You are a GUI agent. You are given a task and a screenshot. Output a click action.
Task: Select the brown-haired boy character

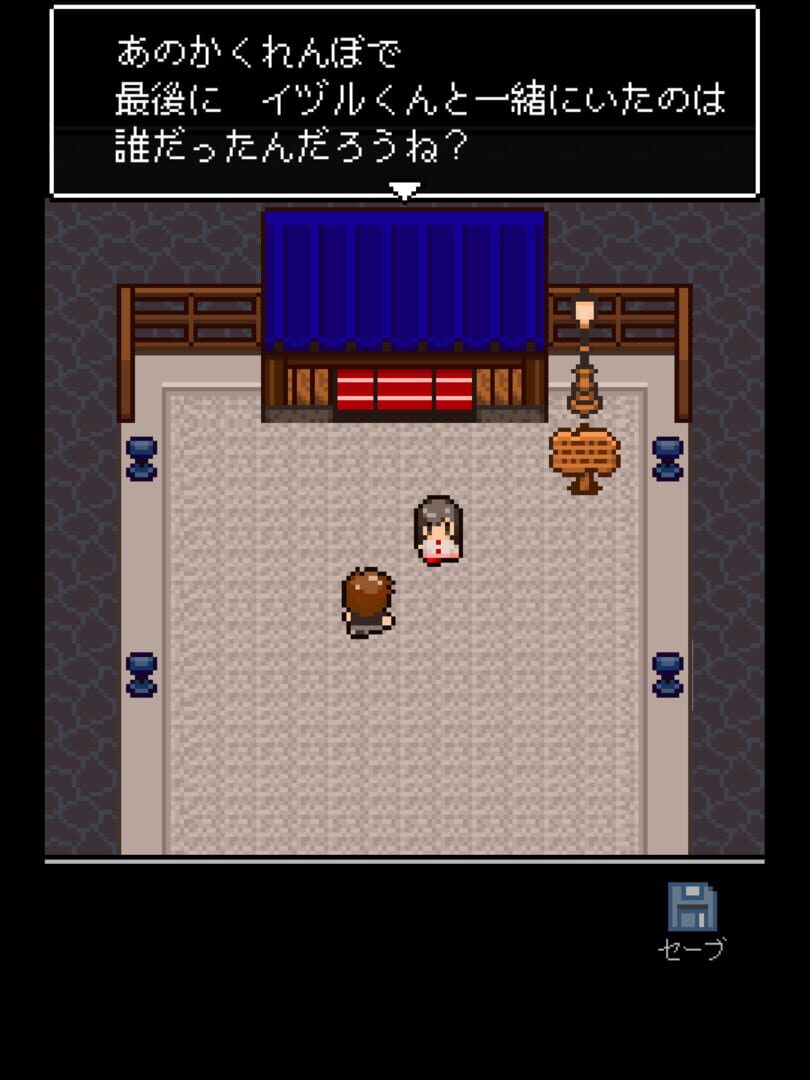(x=367, y=600)
